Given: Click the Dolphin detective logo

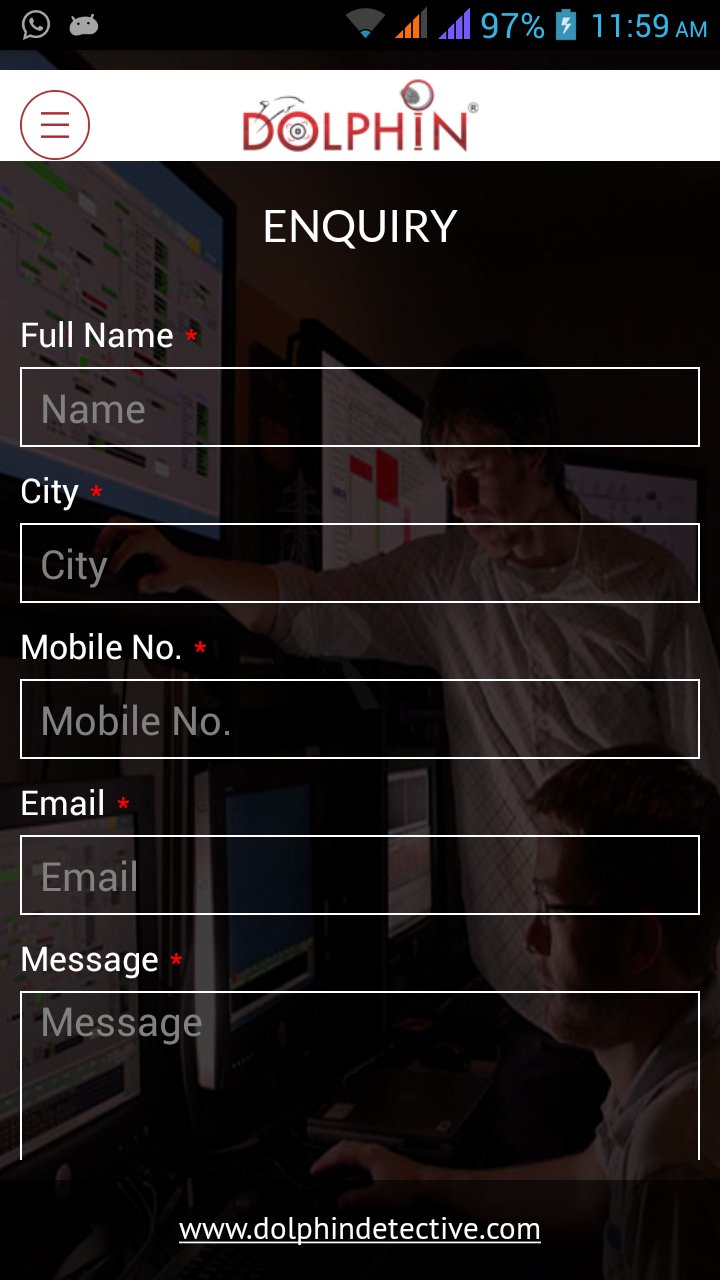Looking at the screenshot, I should pyautogui.click(x=360, y=120).
